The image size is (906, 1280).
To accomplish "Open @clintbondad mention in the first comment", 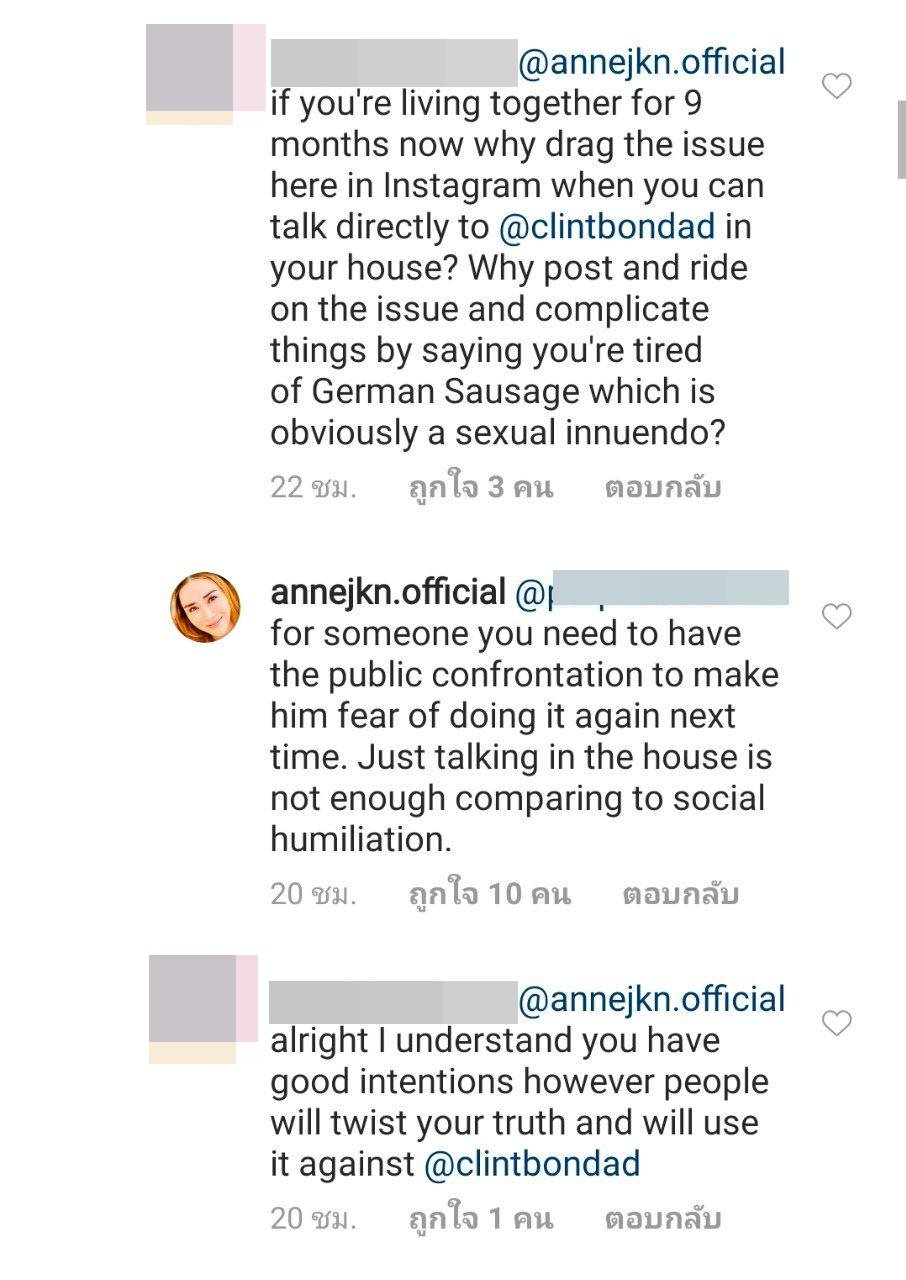I will tap(607, 227).
